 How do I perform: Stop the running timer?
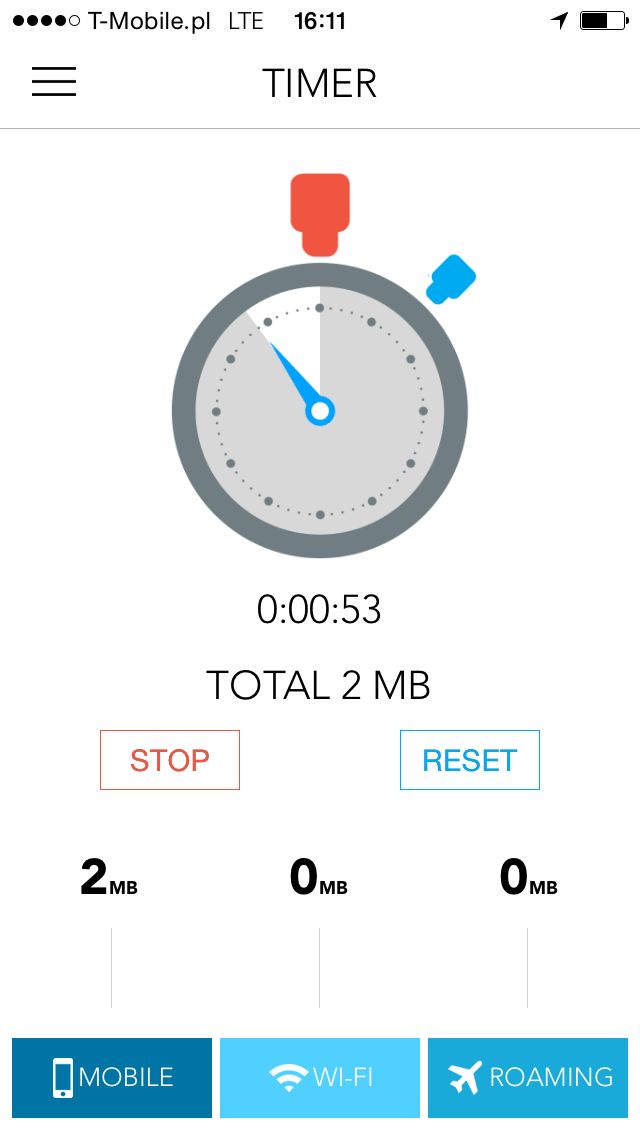pos(170,760)
